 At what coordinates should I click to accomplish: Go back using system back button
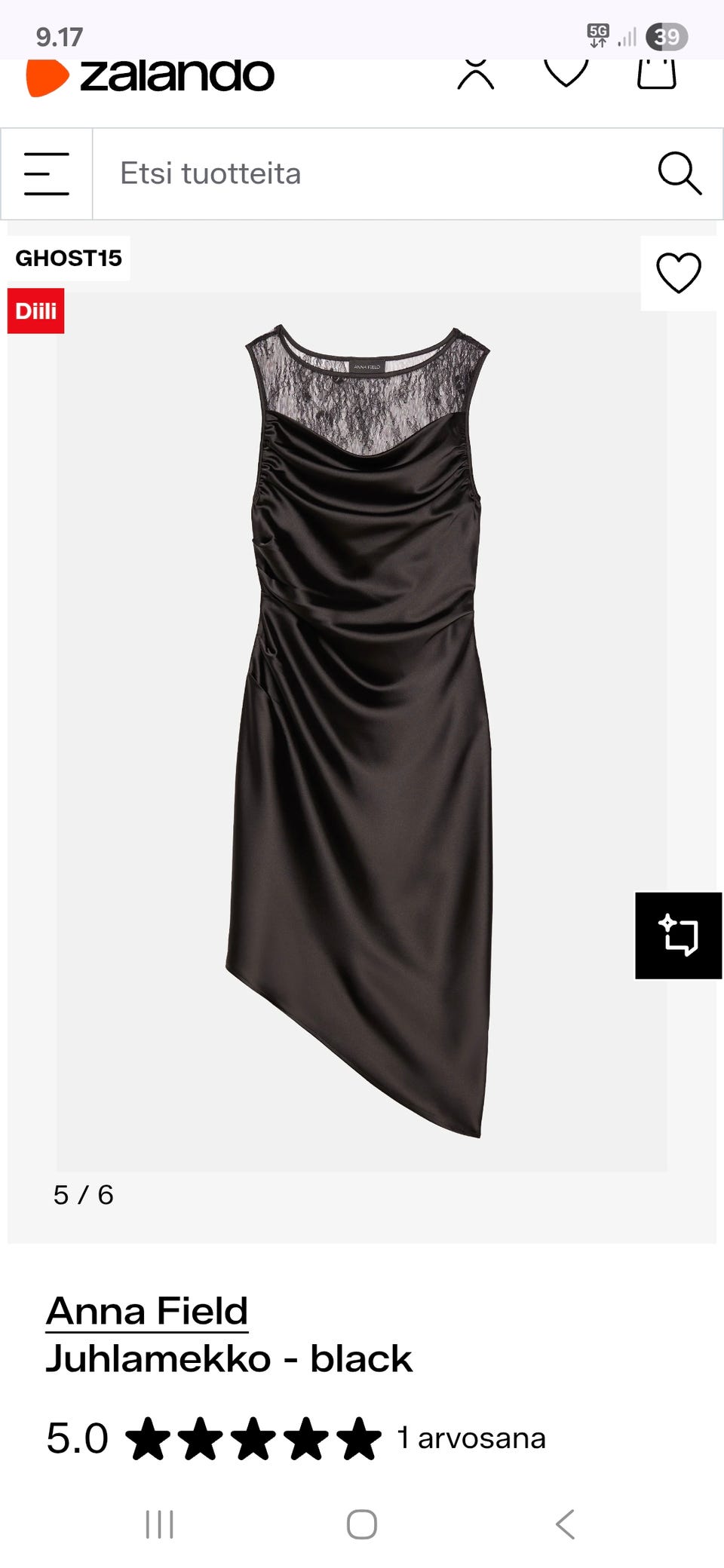pos(565,1524)
